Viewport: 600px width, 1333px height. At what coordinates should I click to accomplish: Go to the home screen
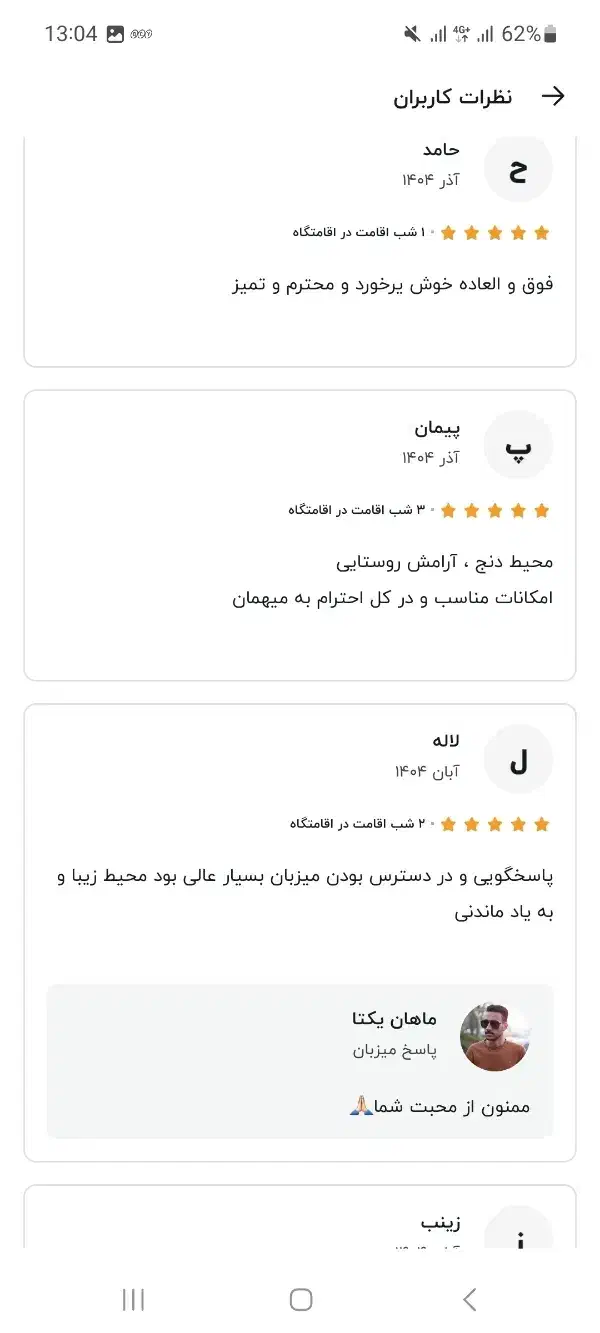click(x=301, y=1299)
